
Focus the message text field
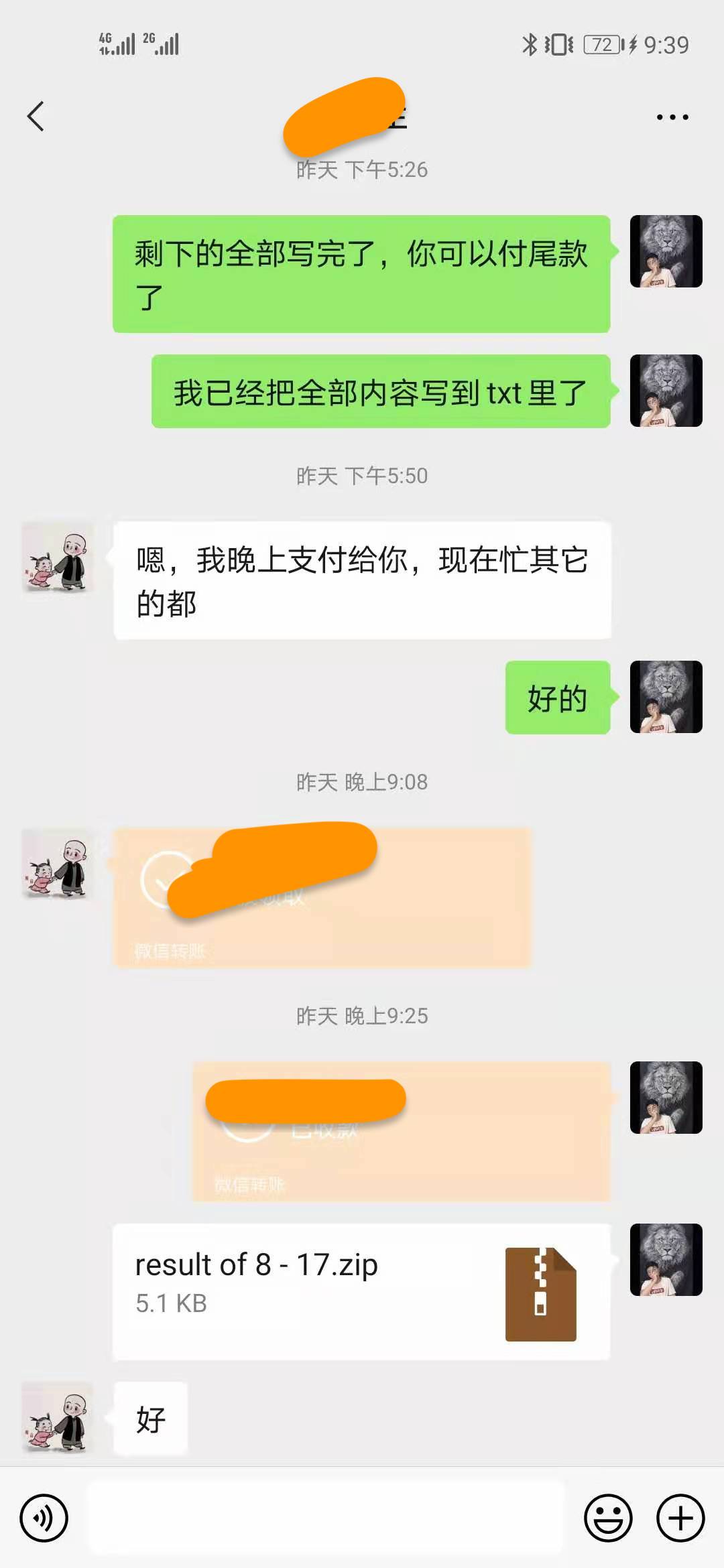tap(326, 1518)
